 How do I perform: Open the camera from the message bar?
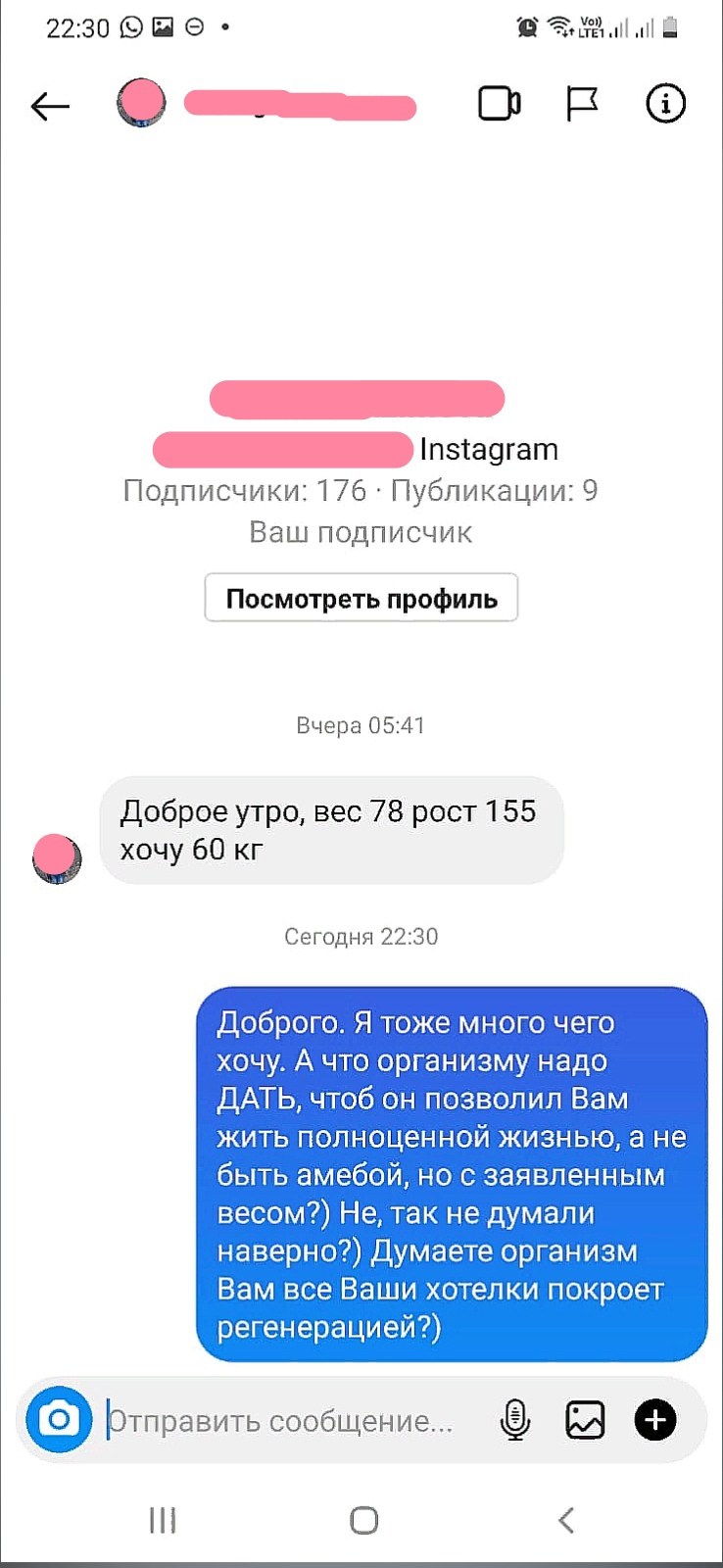point(59,1419)
